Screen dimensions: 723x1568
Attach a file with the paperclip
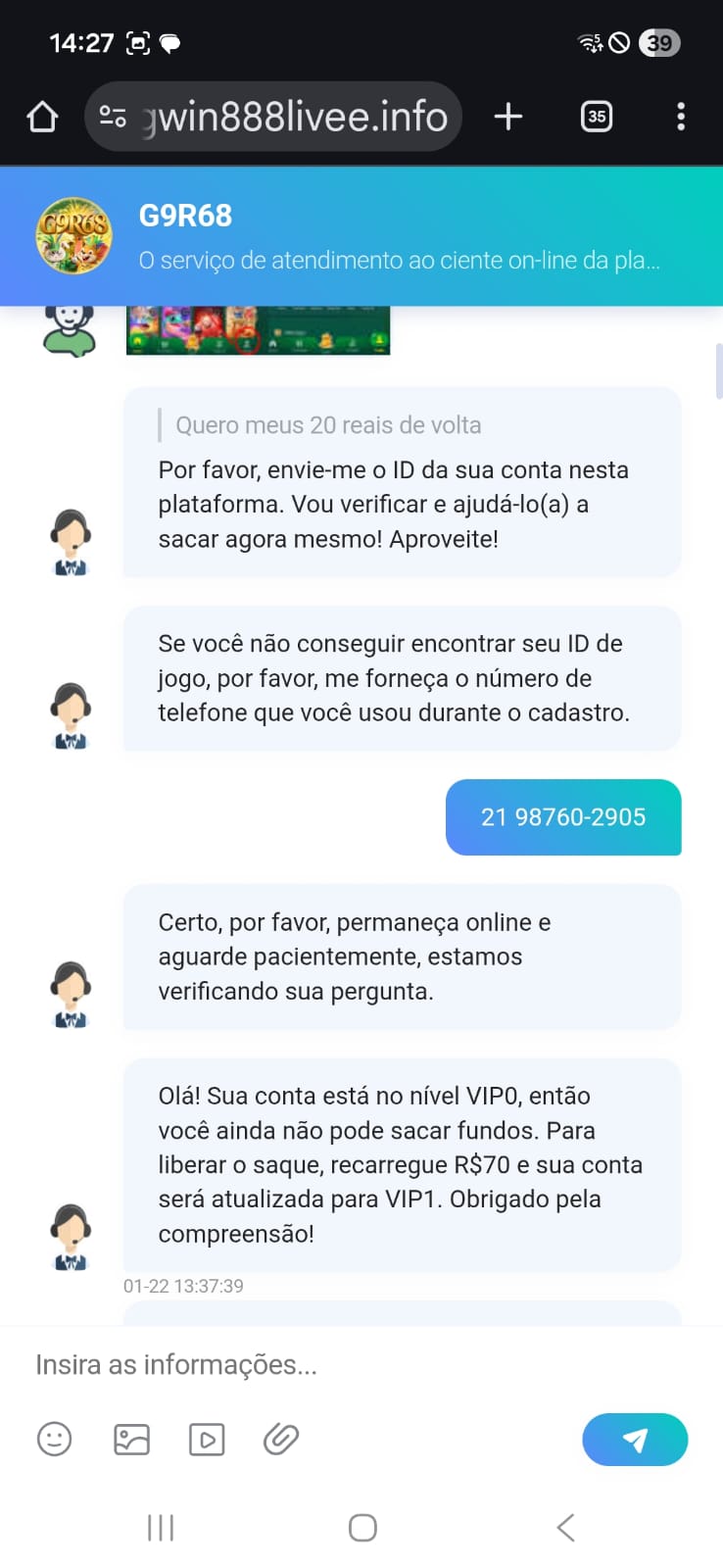(x=281, y=1439)
